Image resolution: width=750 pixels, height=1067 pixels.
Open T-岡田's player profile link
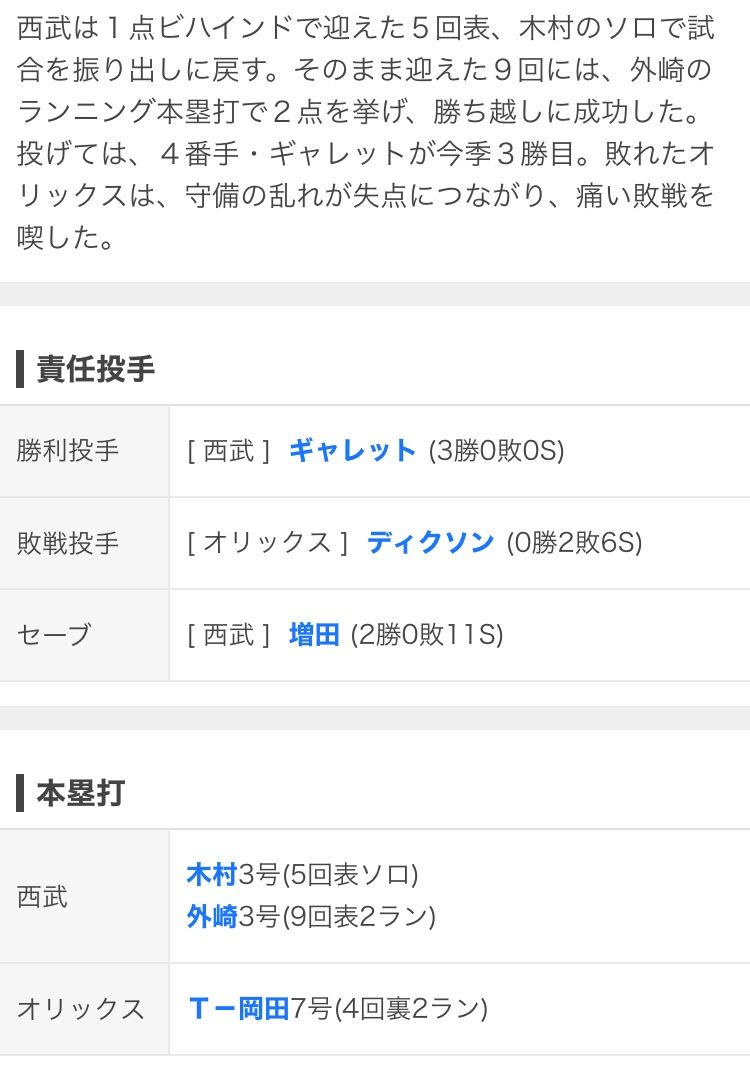click(x=238, y=1008)
